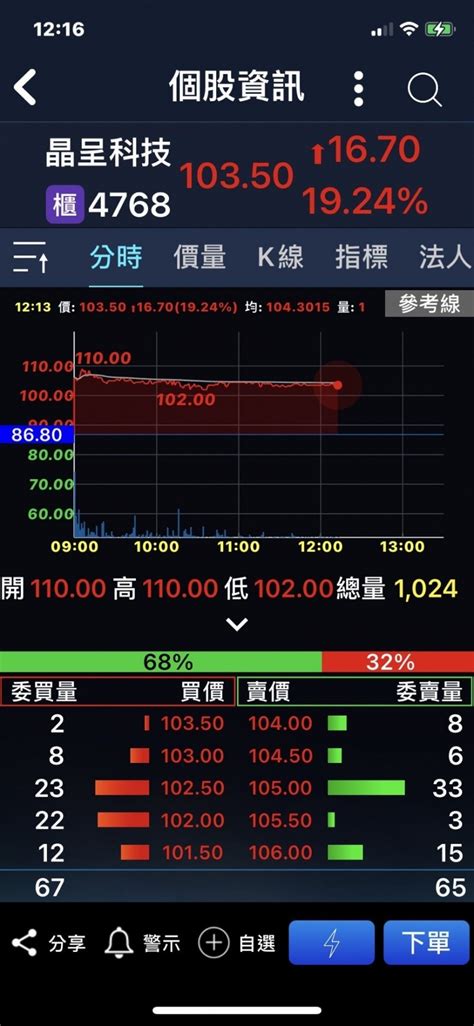Switch to the K線 tab
This screenshot has width=474, height=1026.
280,257
